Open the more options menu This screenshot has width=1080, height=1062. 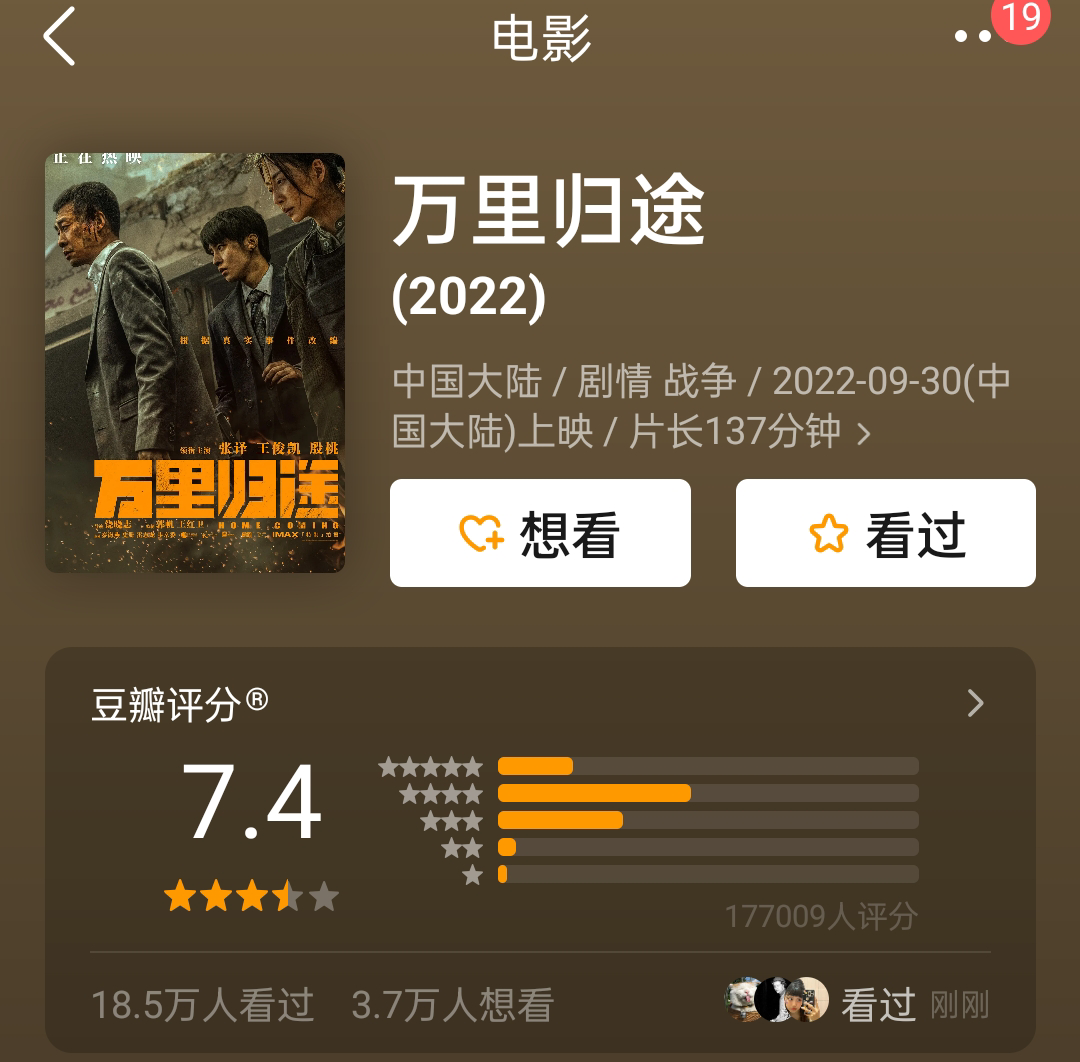[x=972, y=37]
